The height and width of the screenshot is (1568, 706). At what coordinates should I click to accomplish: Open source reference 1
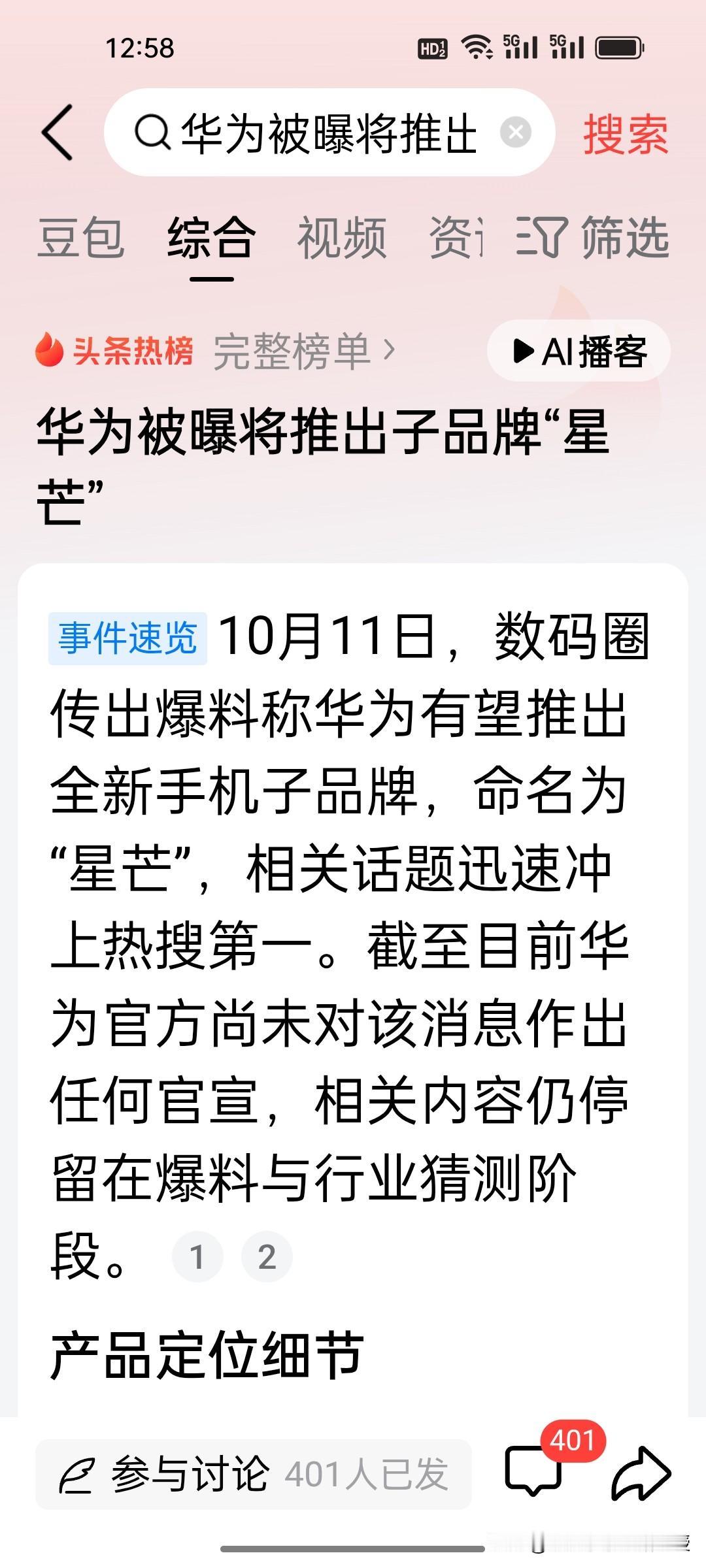197,1256
